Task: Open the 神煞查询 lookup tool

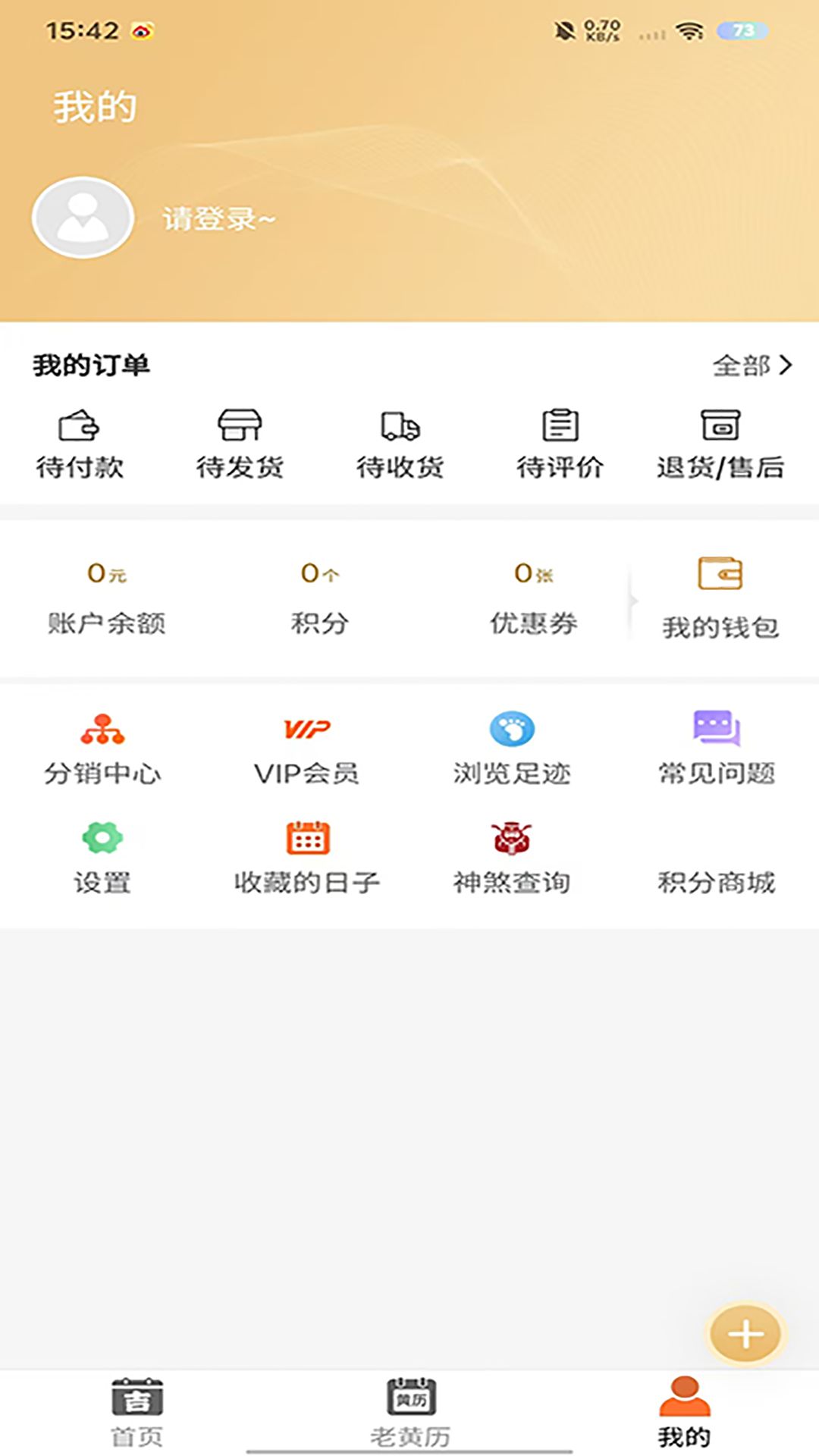Action: click(512, 857)
